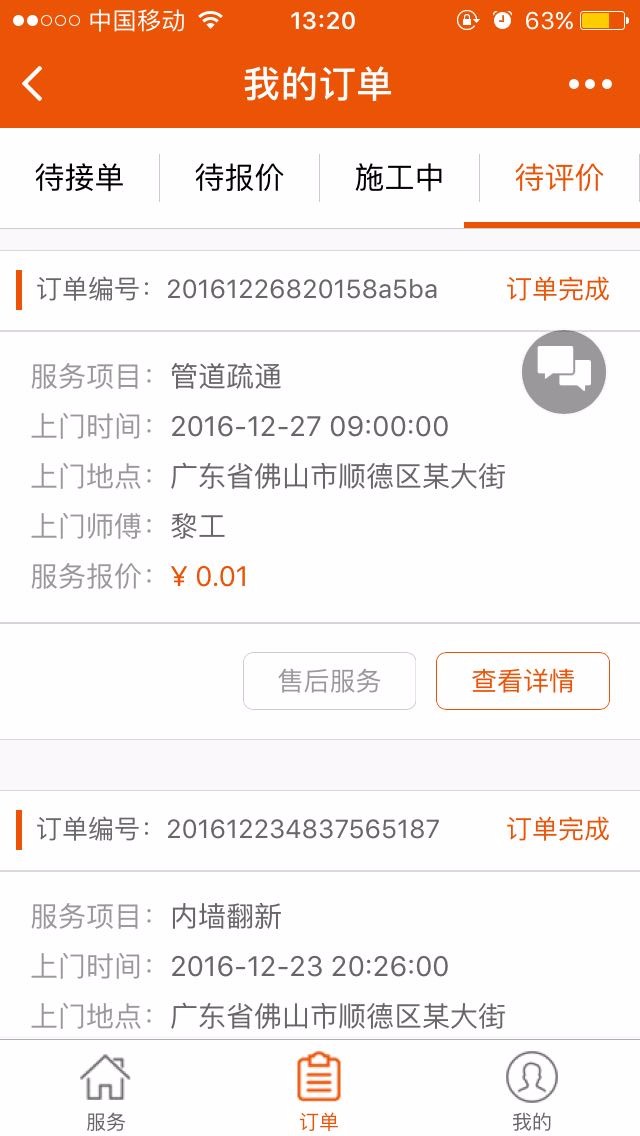Open the 内墙翻新 order card

320,940
